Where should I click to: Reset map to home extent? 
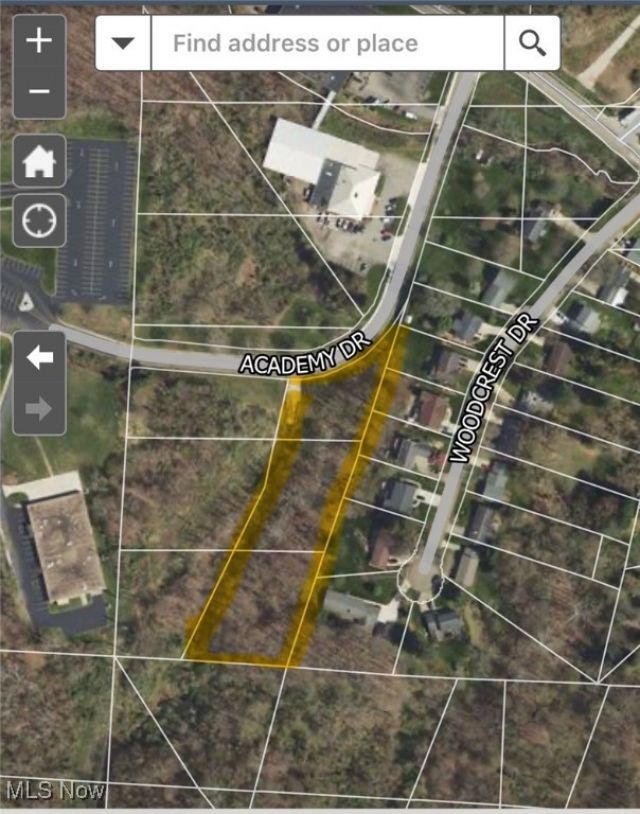[x=39, y=160]
